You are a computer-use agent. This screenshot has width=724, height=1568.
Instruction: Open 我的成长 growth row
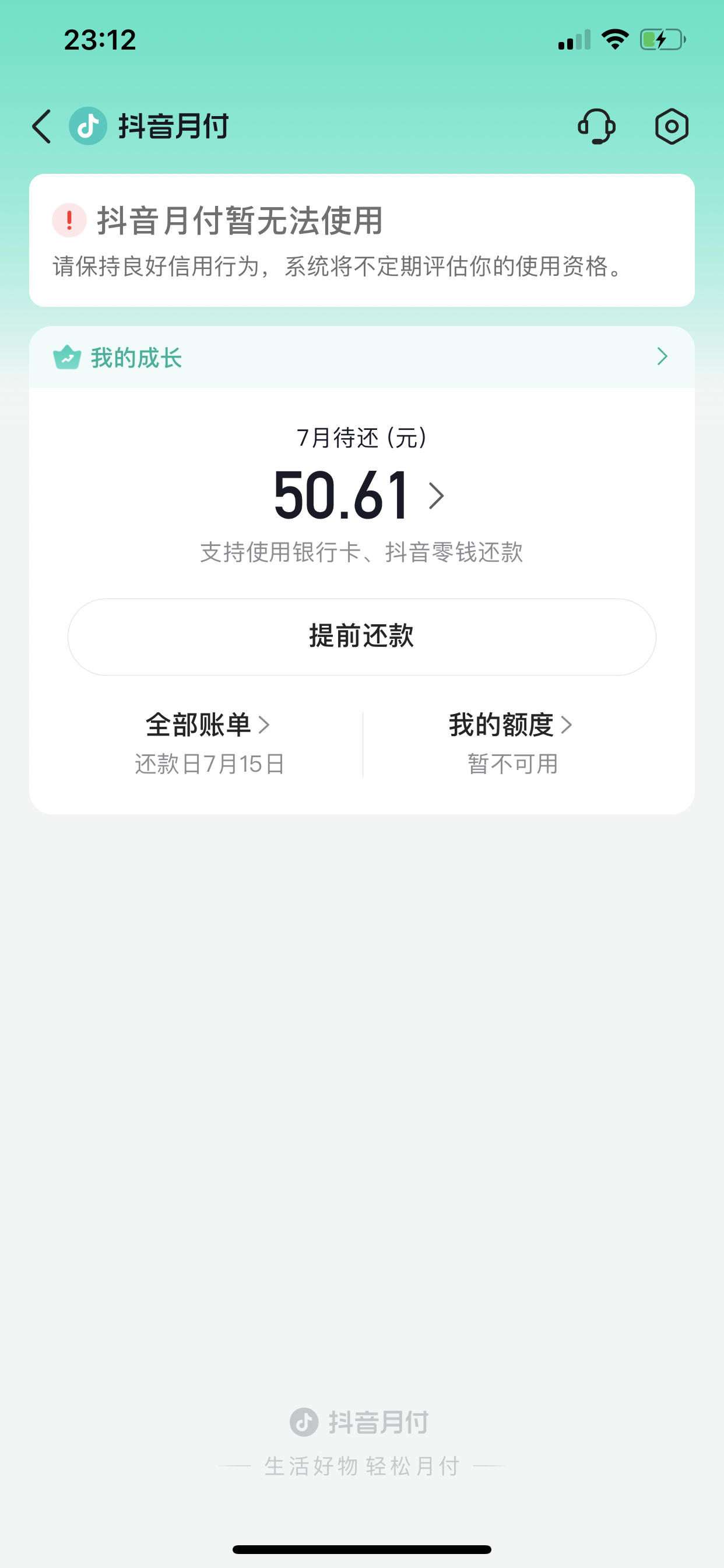click(x=362, y=358)
